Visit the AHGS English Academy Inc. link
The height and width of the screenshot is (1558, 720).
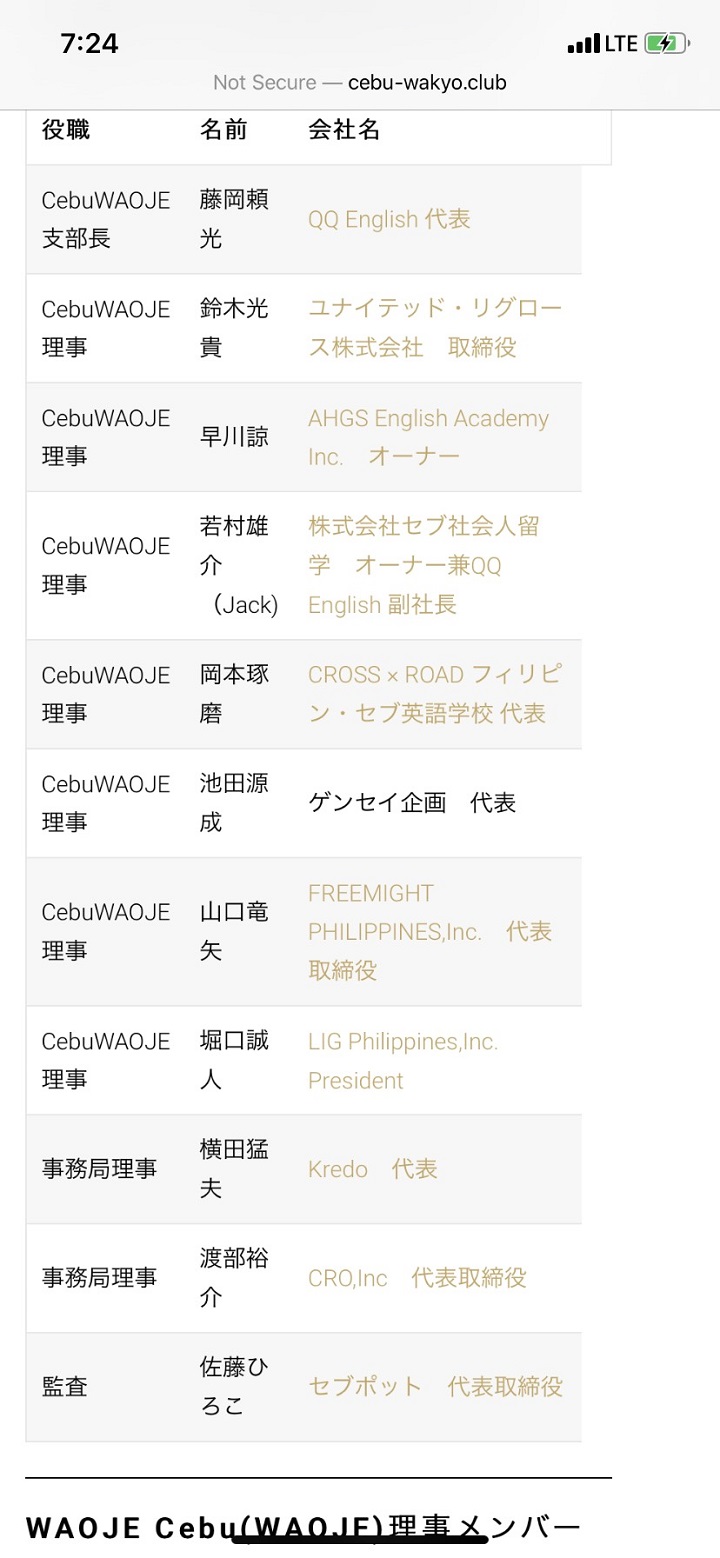(x=428, y=419)
